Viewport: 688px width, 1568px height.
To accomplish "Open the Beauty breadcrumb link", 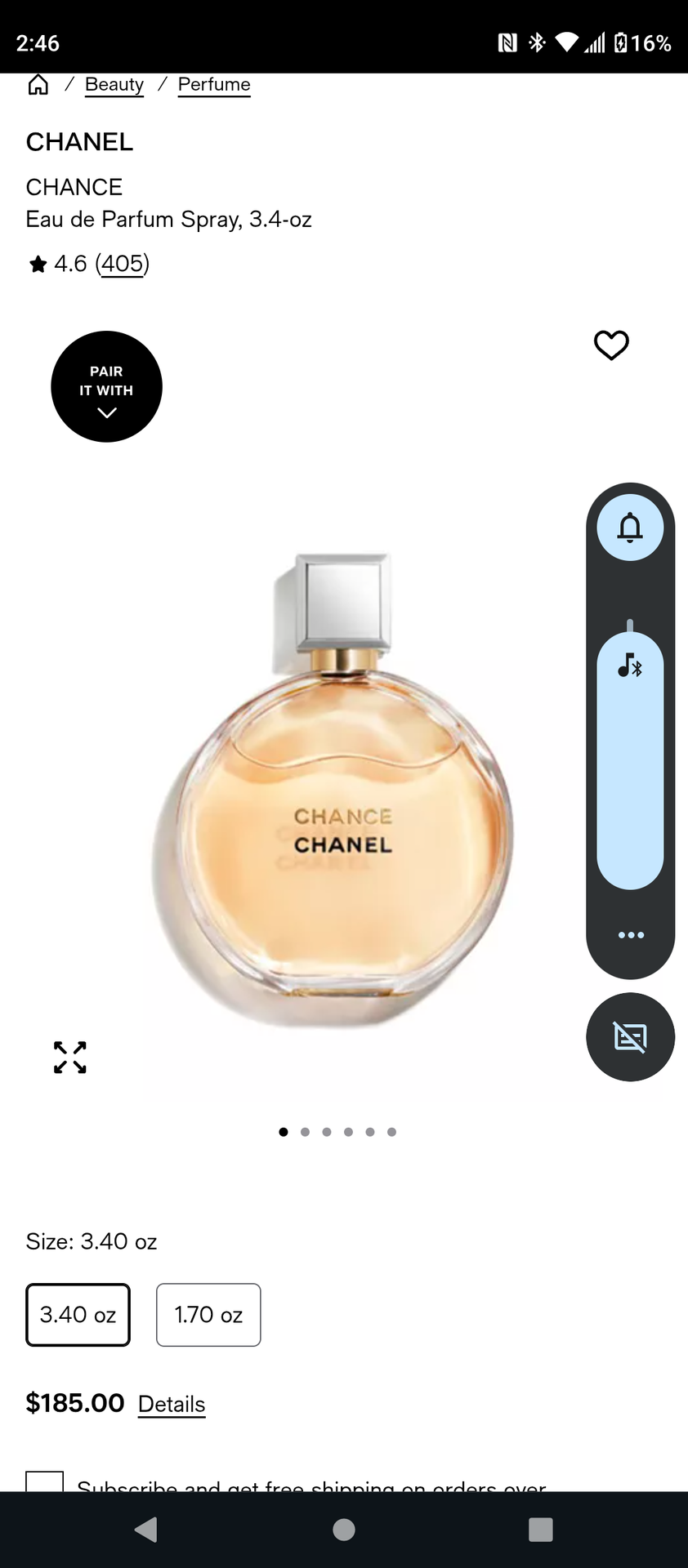I will [114, 85].
